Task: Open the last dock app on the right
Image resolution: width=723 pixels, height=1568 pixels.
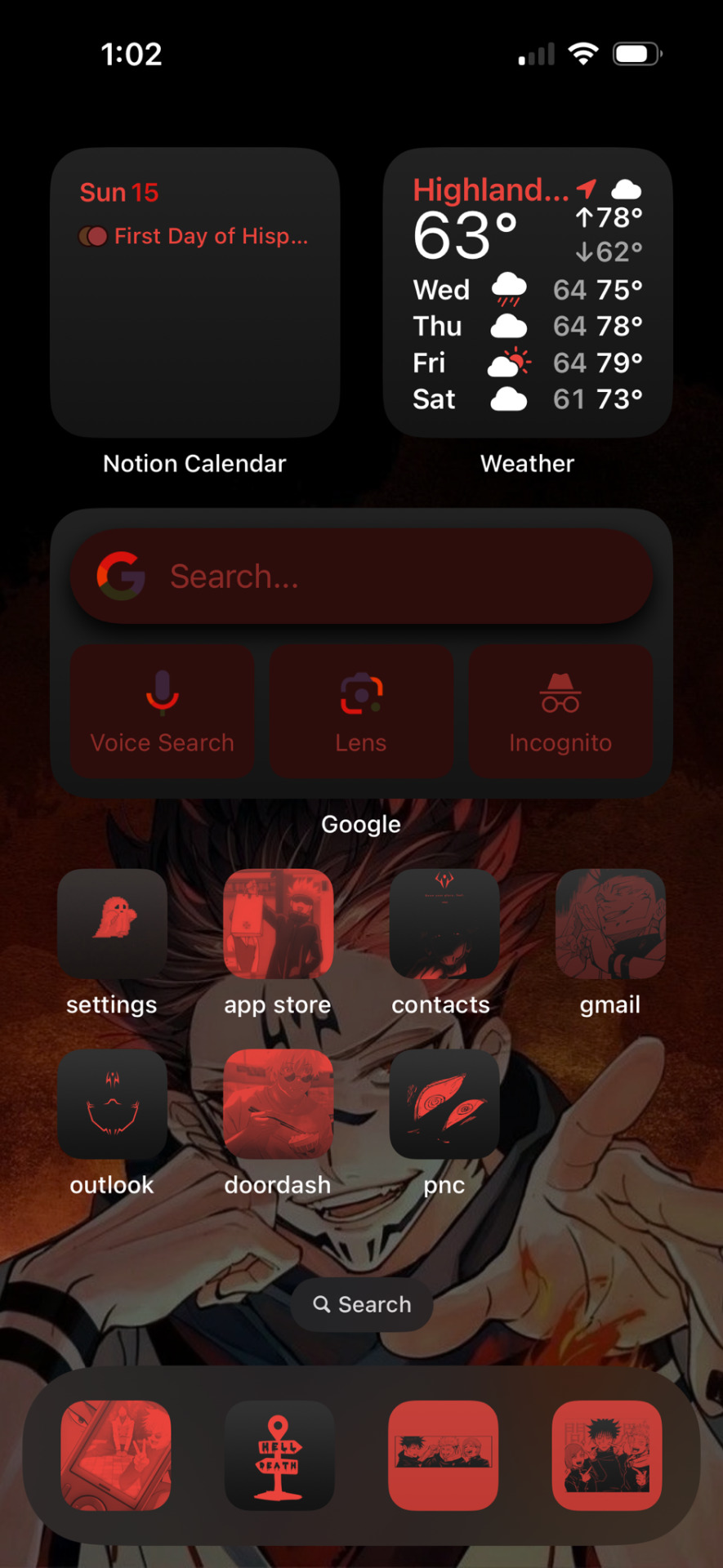Action: click(x=607, y=1455)
